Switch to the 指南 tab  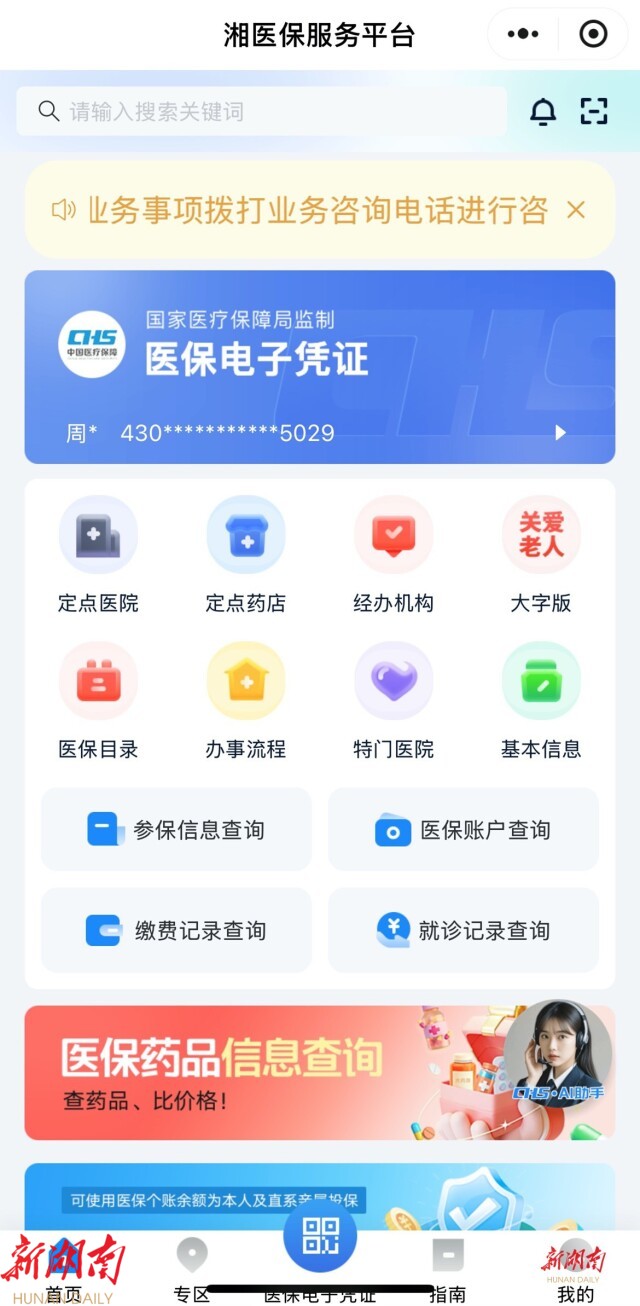[x=447, y=1268]
